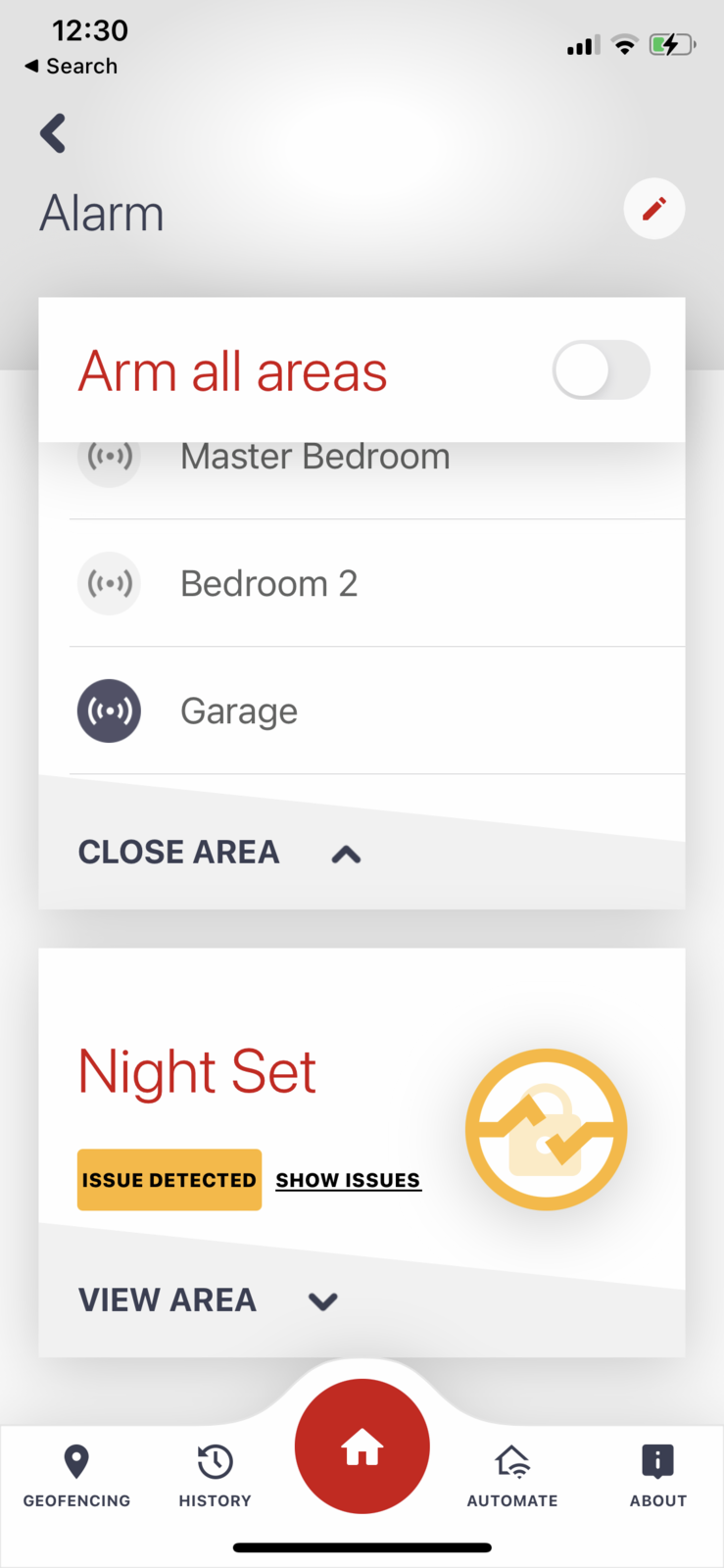Collapse the list with Close Area
Screen dimensions: 724x1568
(219, 853)
